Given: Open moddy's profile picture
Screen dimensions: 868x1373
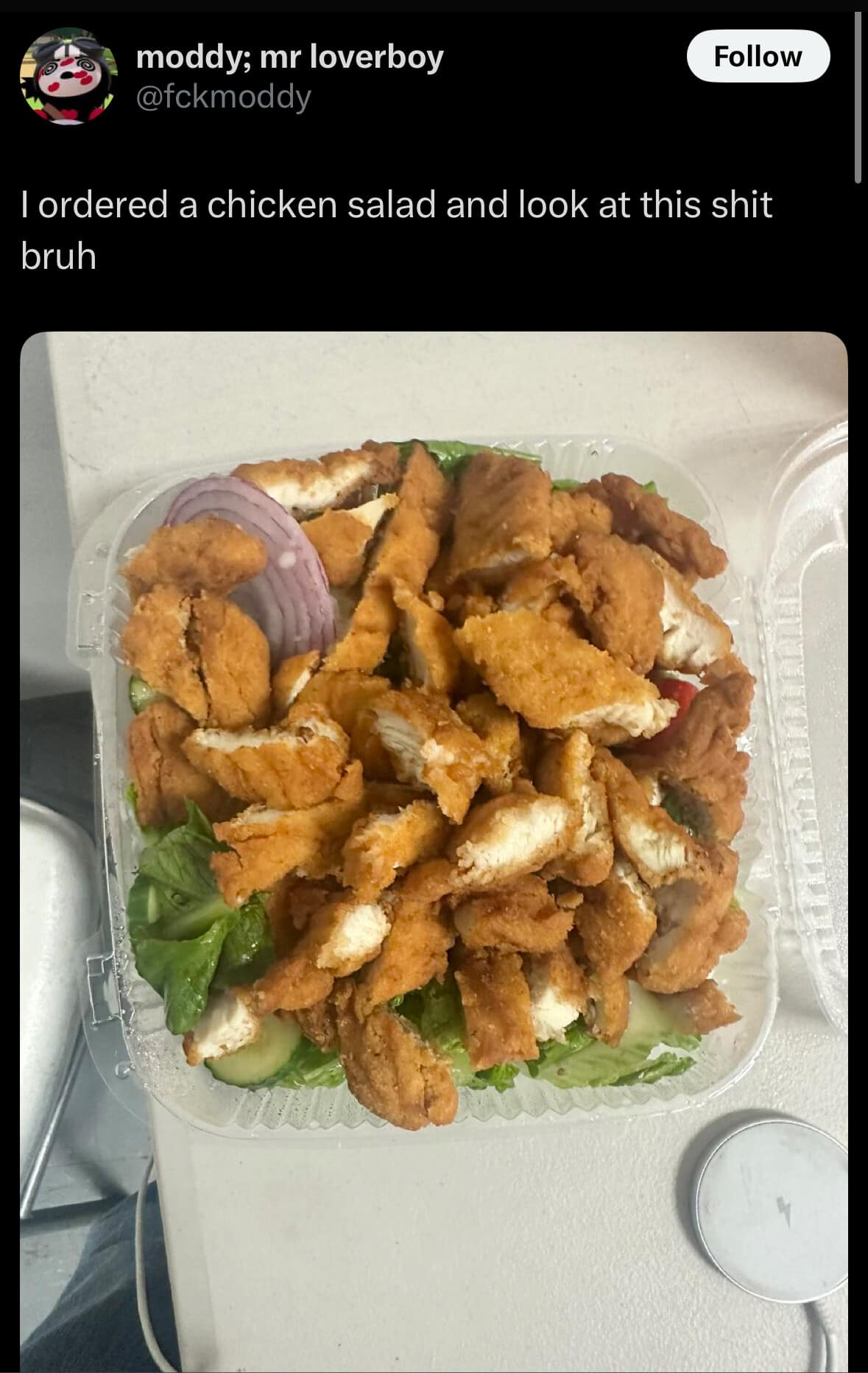Looking at the screenshot, I should click(68, 77).
